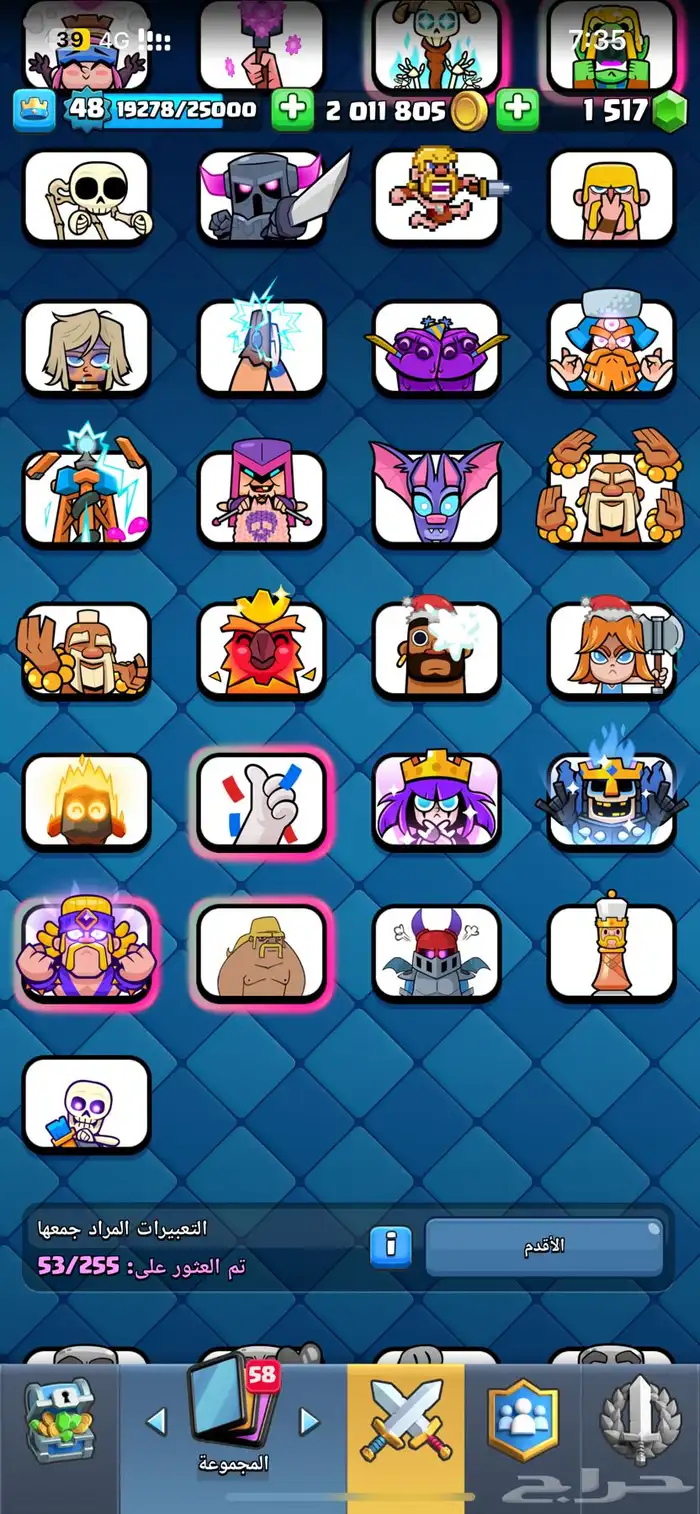
Task: Select the purple bat emote
Action: [x=436, y=498]
